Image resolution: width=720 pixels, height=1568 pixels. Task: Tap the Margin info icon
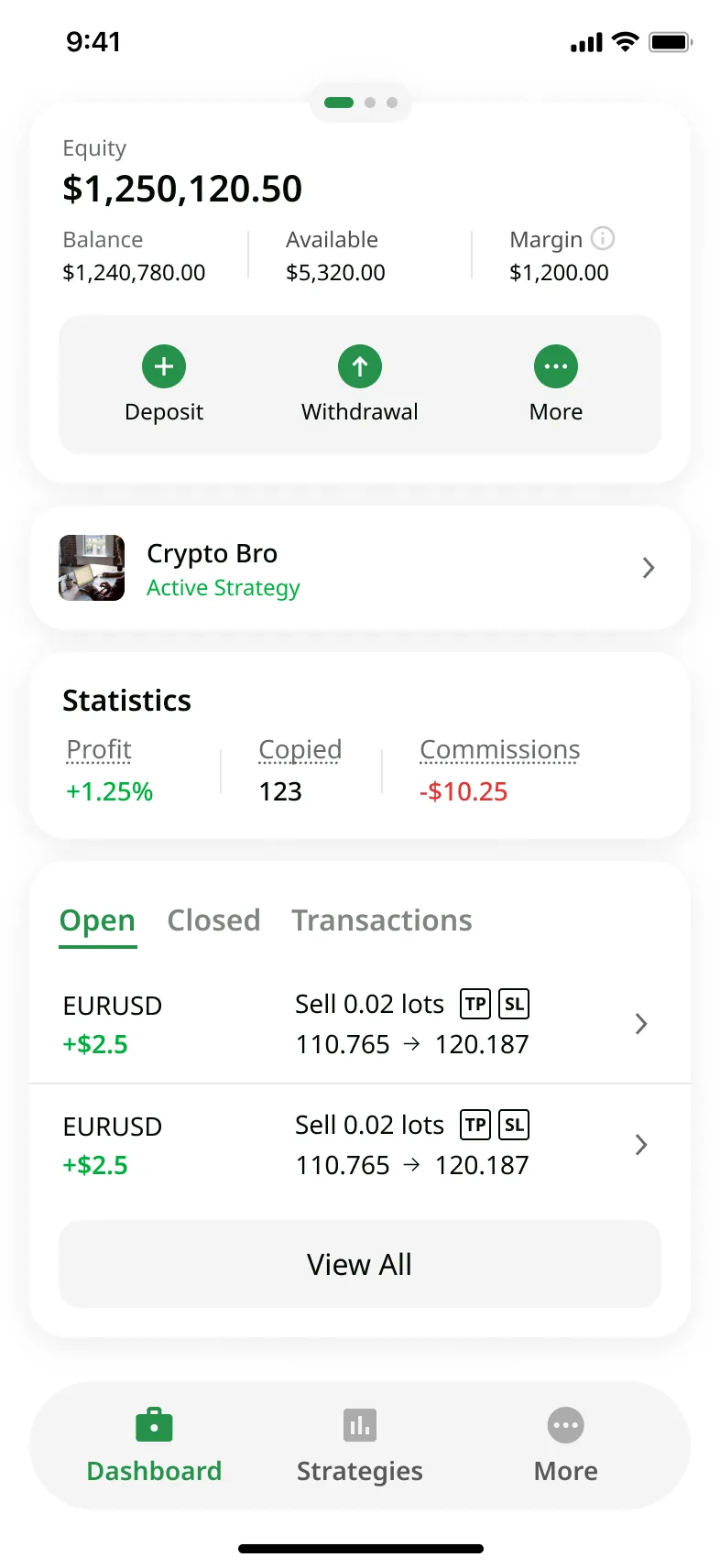click(603, 239)
